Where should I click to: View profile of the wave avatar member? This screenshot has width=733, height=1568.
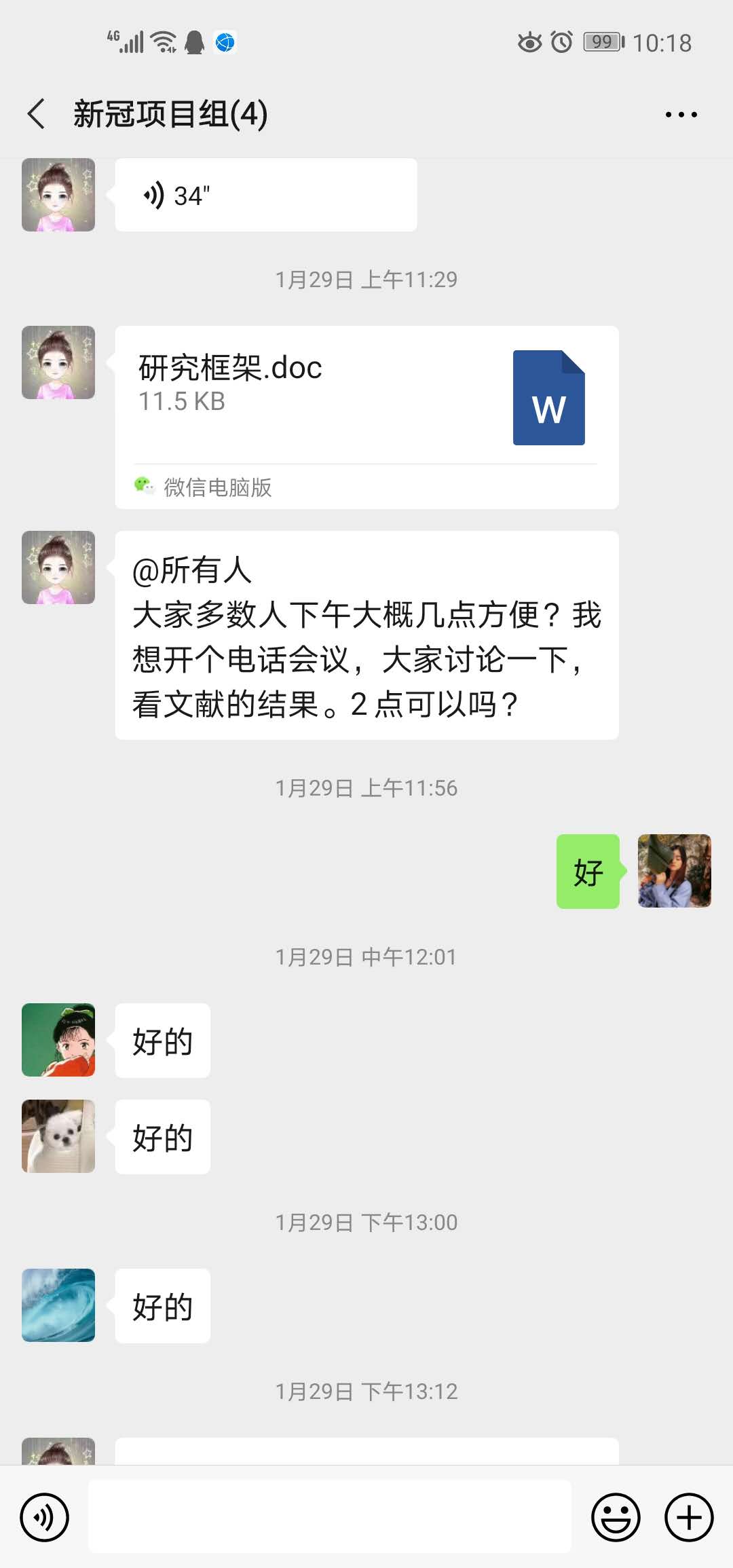pyautogui.click(x=58, y=1305)
